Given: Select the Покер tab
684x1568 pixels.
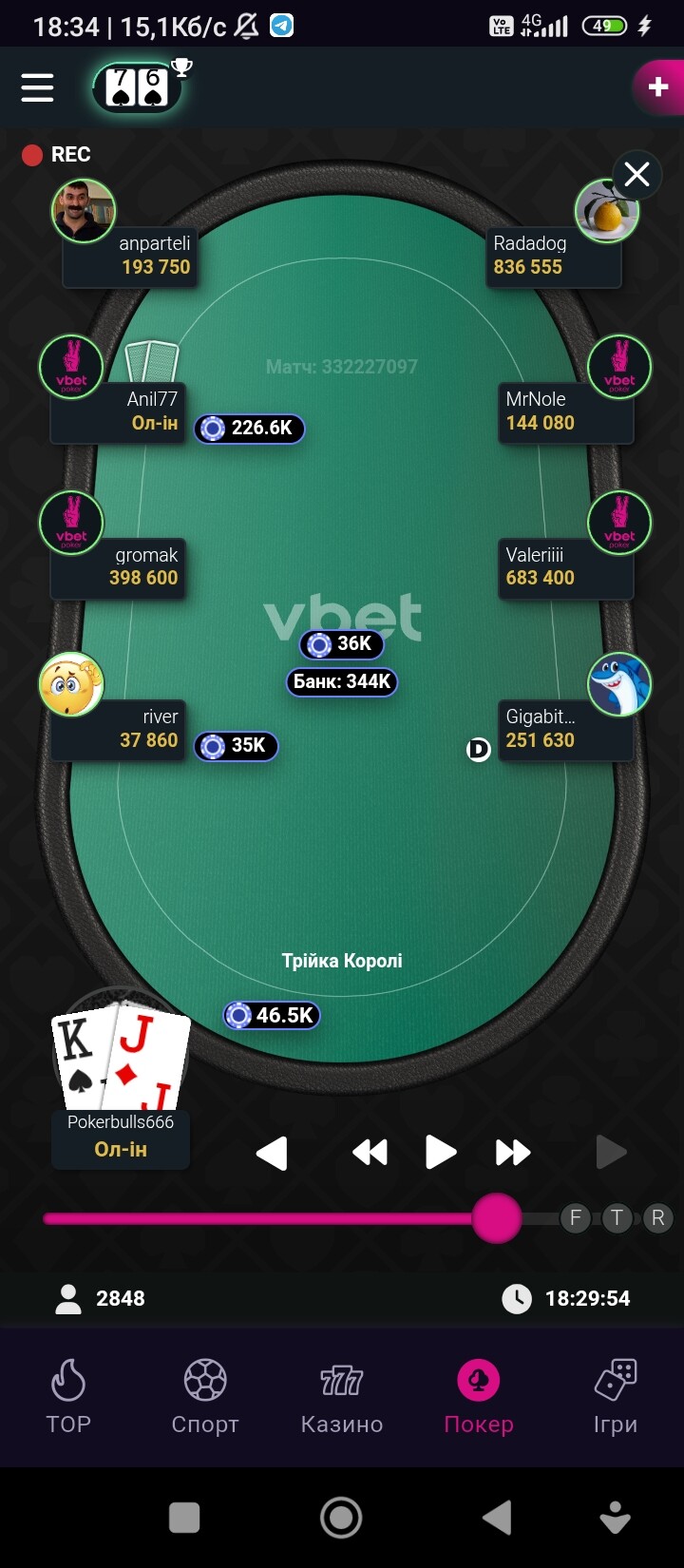Looking at the screenshot, I should point(479,1395).
